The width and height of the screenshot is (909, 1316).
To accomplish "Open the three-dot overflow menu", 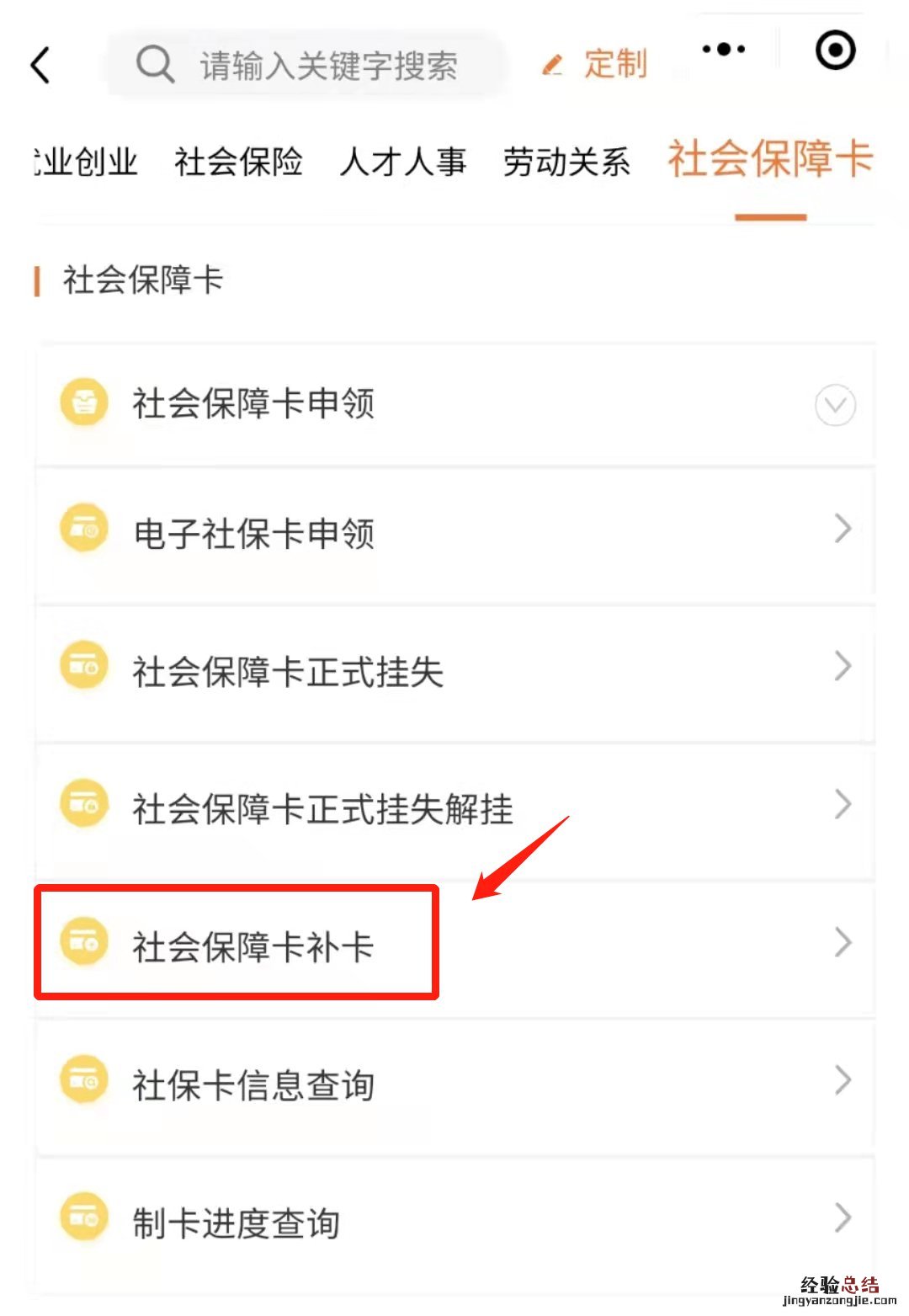I will (x=723, y=50).
